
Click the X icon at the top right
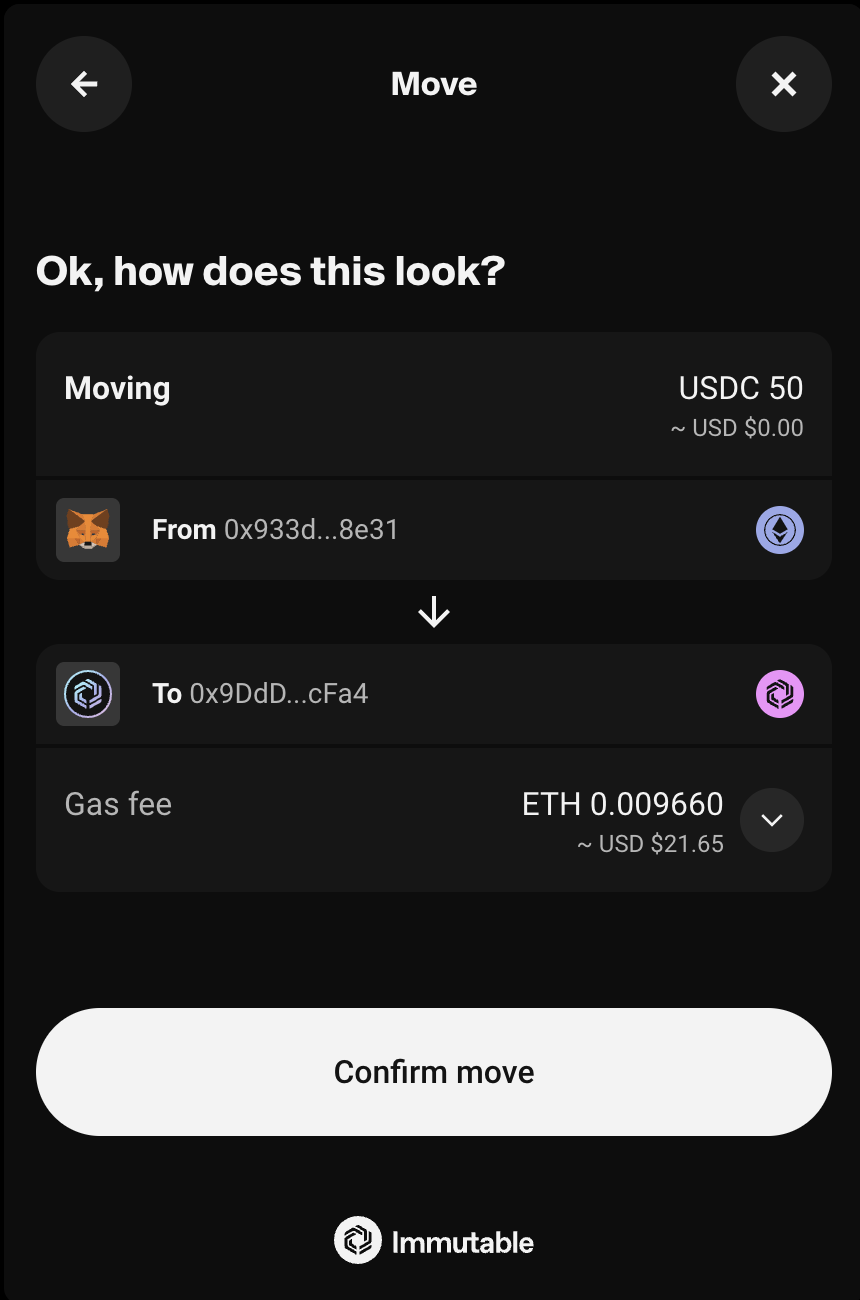point(783,84)
